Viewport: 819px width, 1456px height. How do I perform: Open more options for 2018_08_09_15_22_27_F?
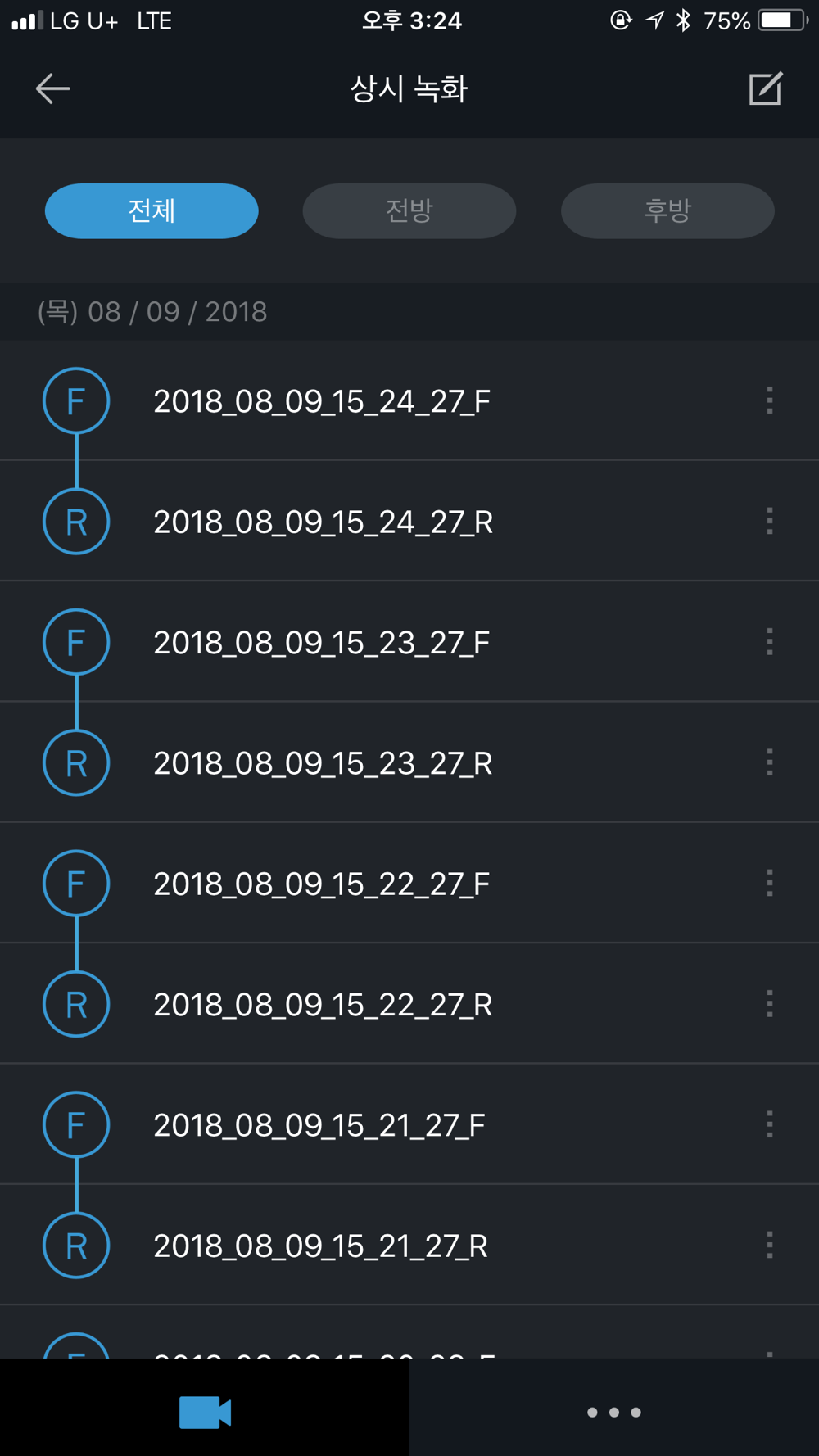770,883
